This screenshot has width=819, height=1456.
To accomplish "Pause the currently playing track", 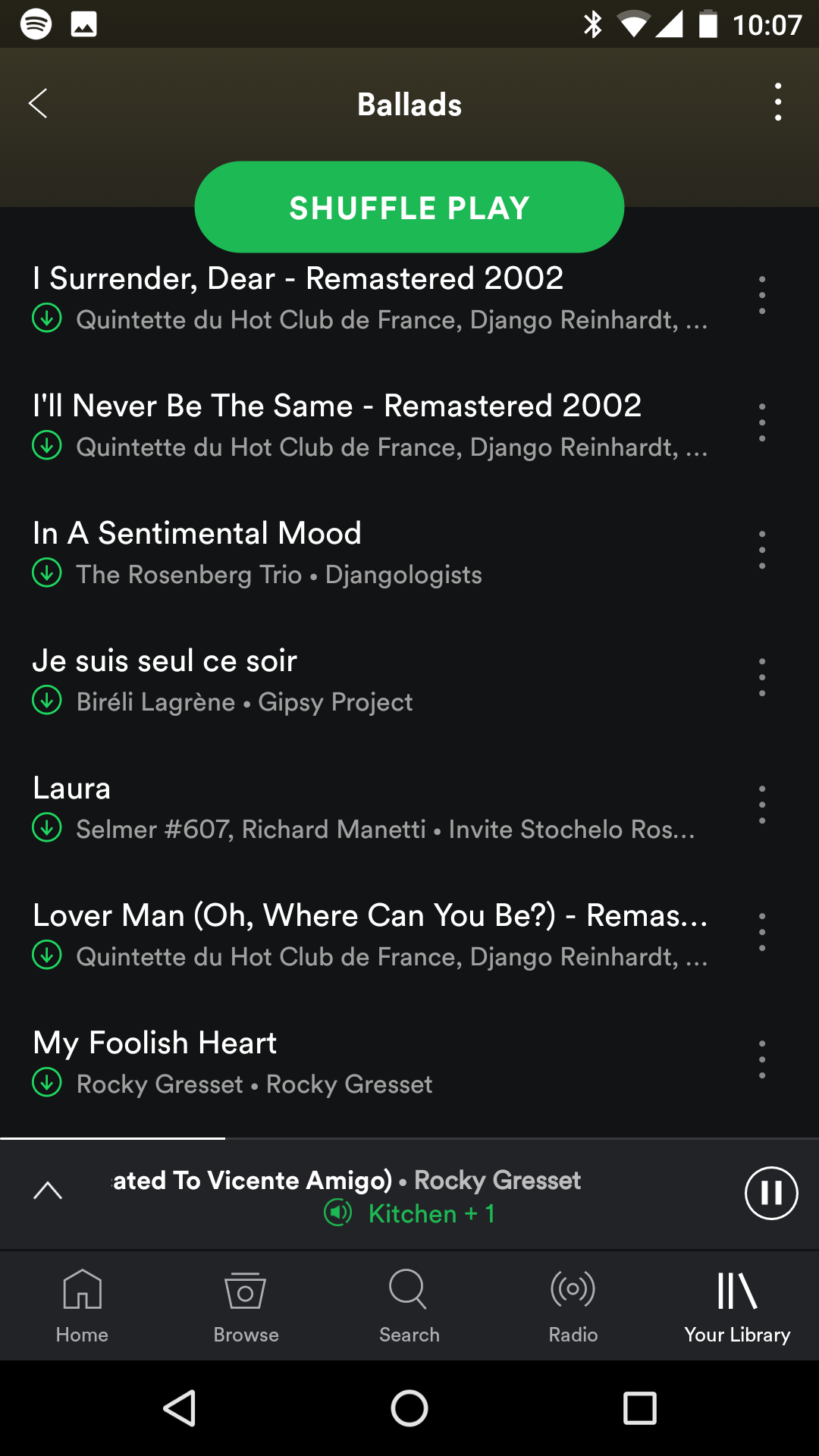I will [x=771, y=1193].
